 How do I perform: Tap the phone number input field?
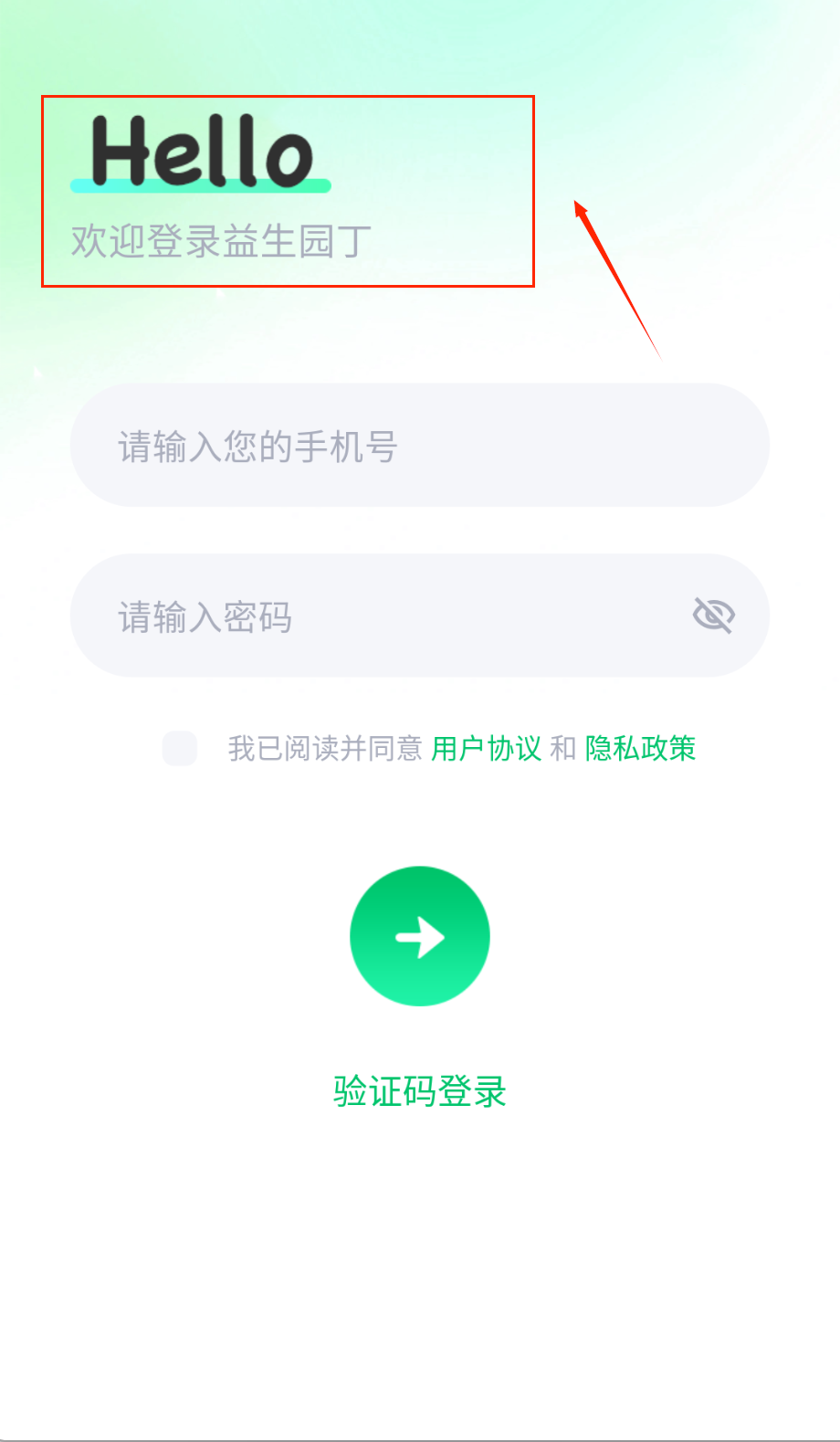coord(419,446)
